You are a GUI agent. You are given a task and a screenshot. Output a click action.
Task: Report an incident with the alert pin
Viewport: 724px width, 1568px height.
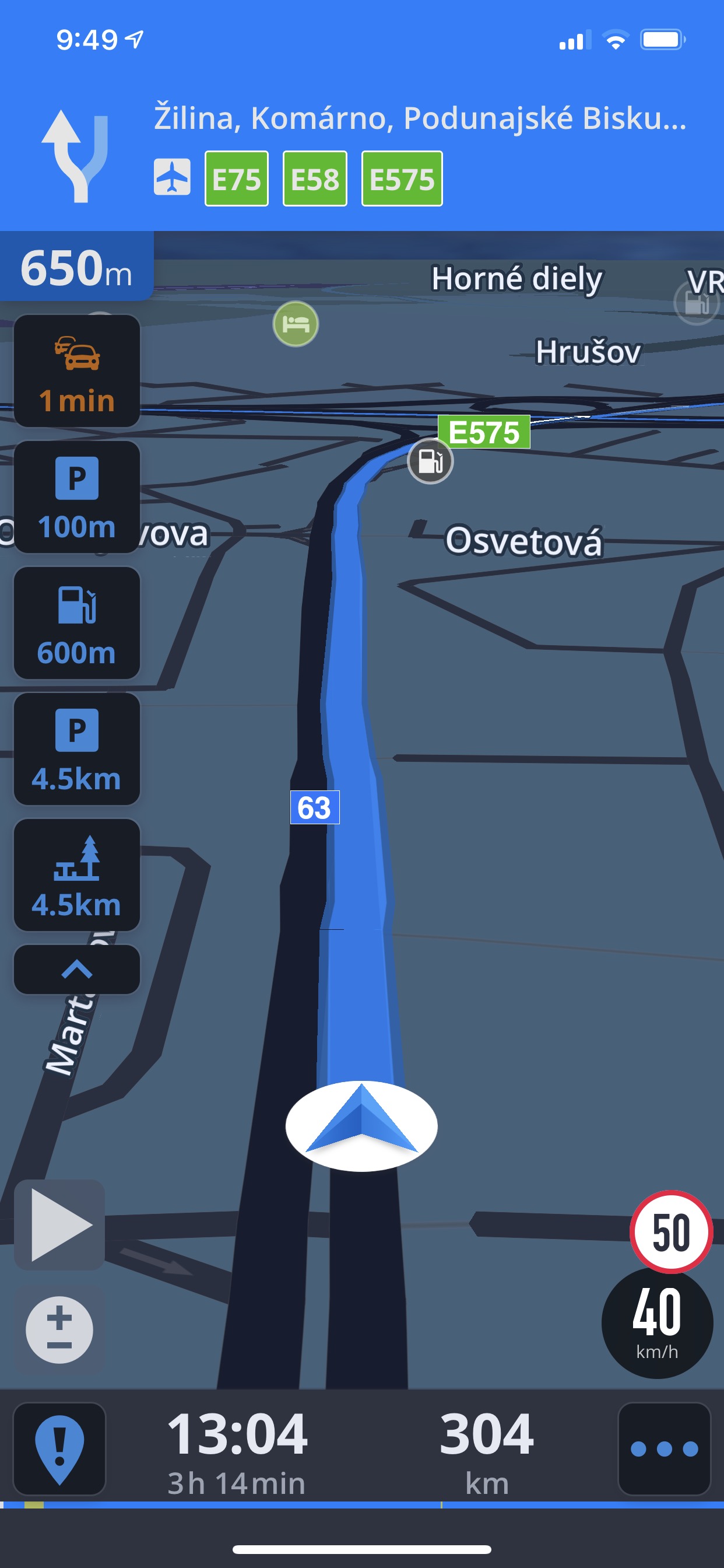coord(59,1448)
